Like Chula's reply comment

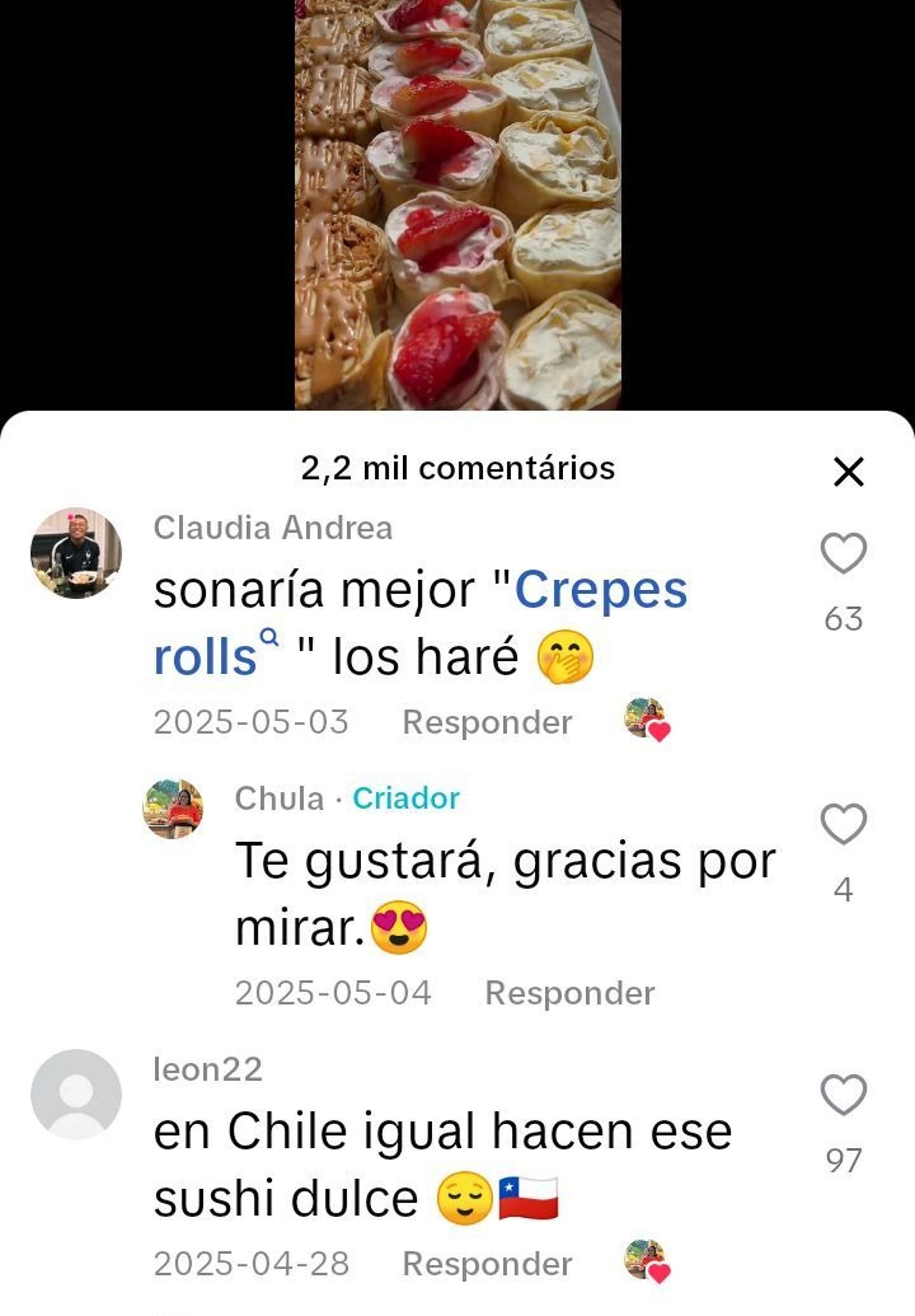coord(843,823)
